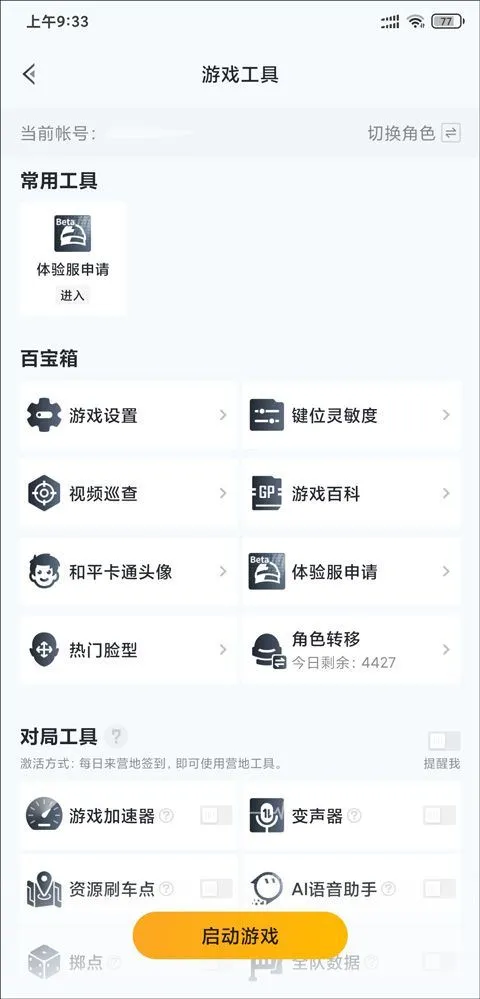The image size is (480, 999).
Task: Turn on the AI语音助手 switch
Action: click(x=439, y=888)
